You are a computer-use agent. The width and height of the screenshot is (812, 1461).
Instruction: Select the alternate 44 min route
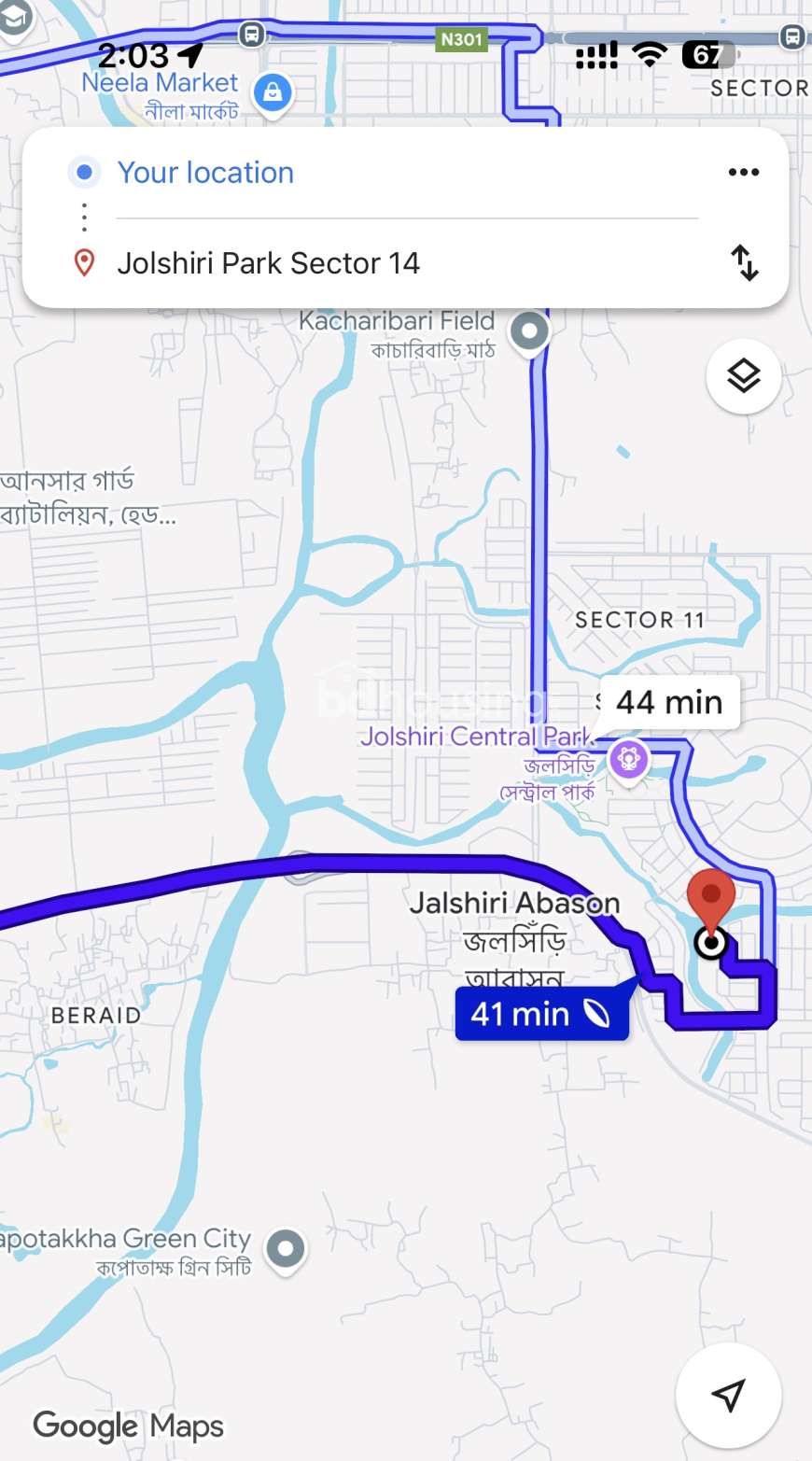pyautogui.click(x=669, y=702)
